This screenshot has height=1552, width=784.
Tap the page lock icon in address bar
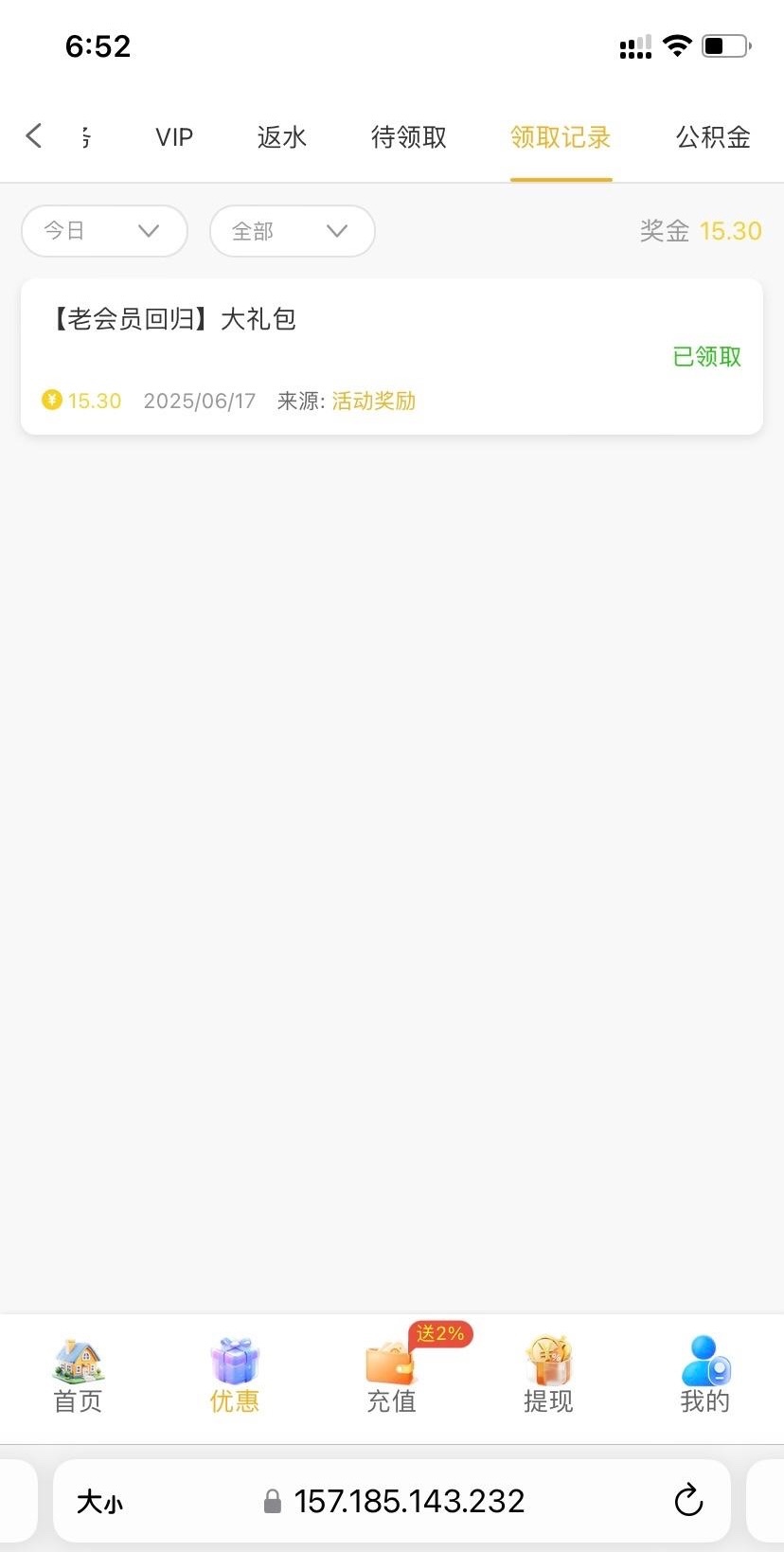[273, 1501]
